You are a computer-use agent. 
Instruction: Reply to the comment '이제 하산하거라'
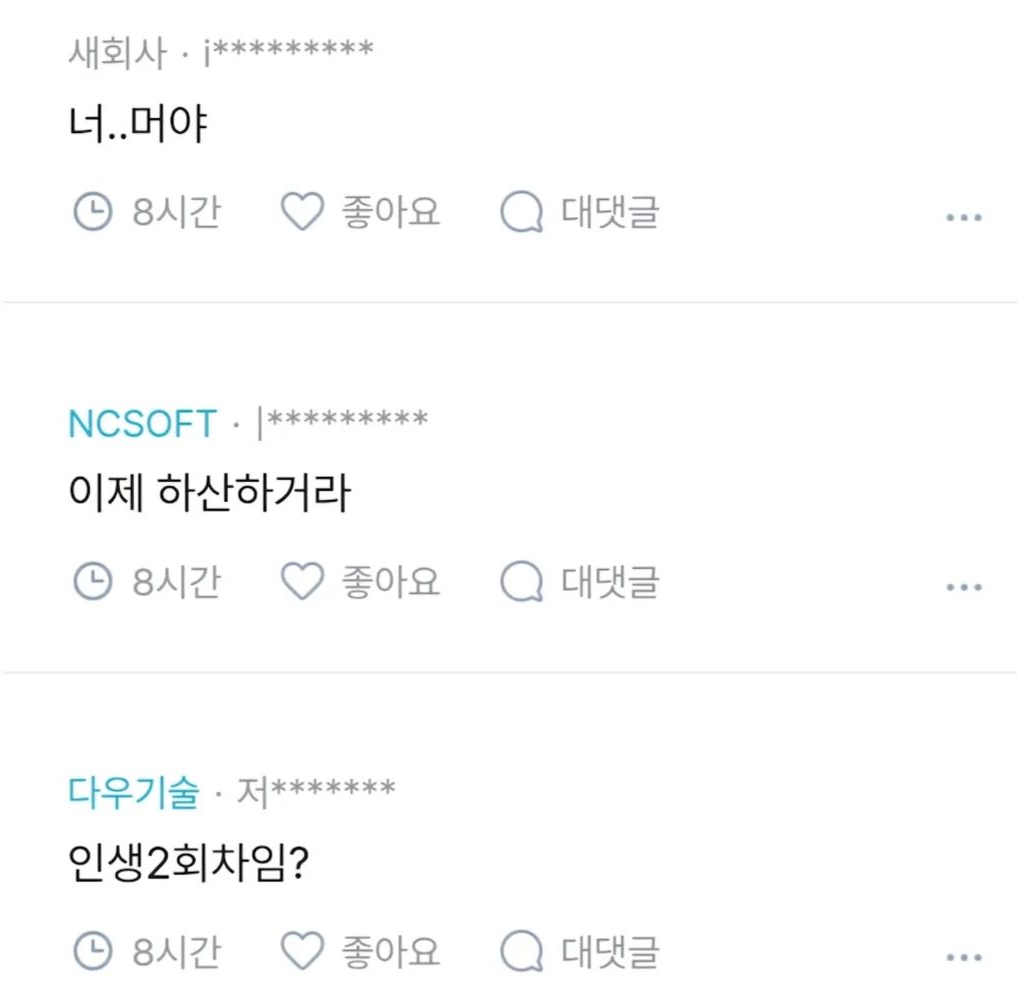pos(579,582)
